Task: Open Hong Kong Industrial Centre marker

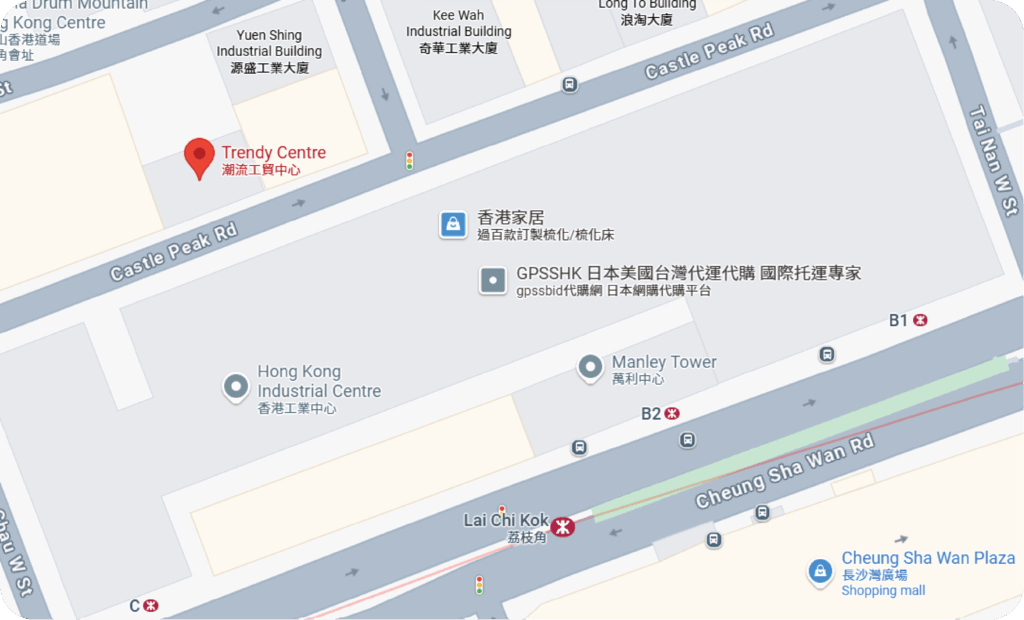Action: coord(236,386)
